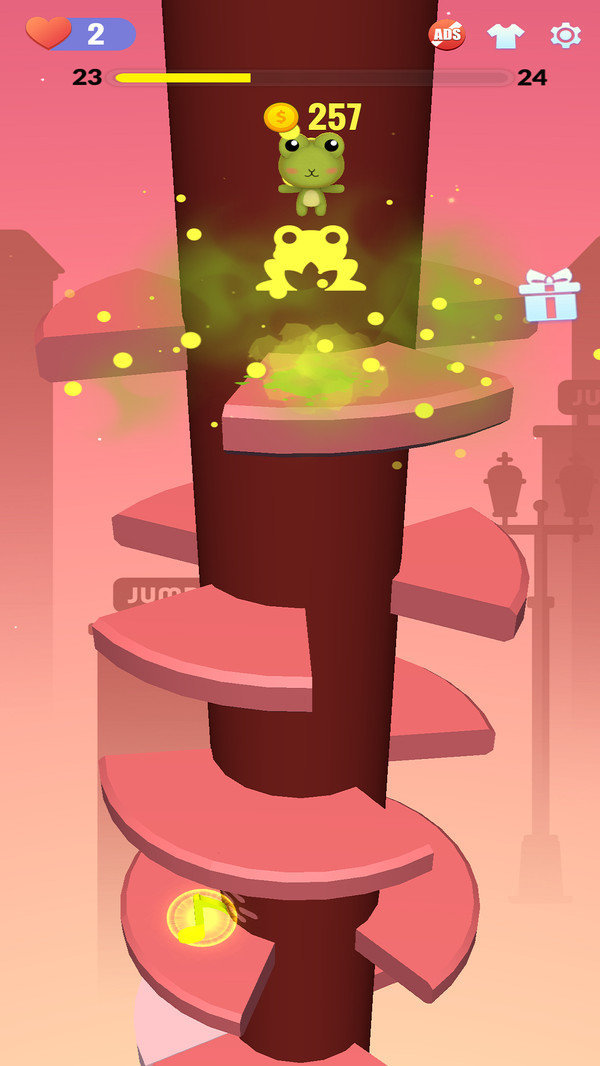Open the gift box reward
Viewport: 600px width, 1066px height.
(549, 295)
